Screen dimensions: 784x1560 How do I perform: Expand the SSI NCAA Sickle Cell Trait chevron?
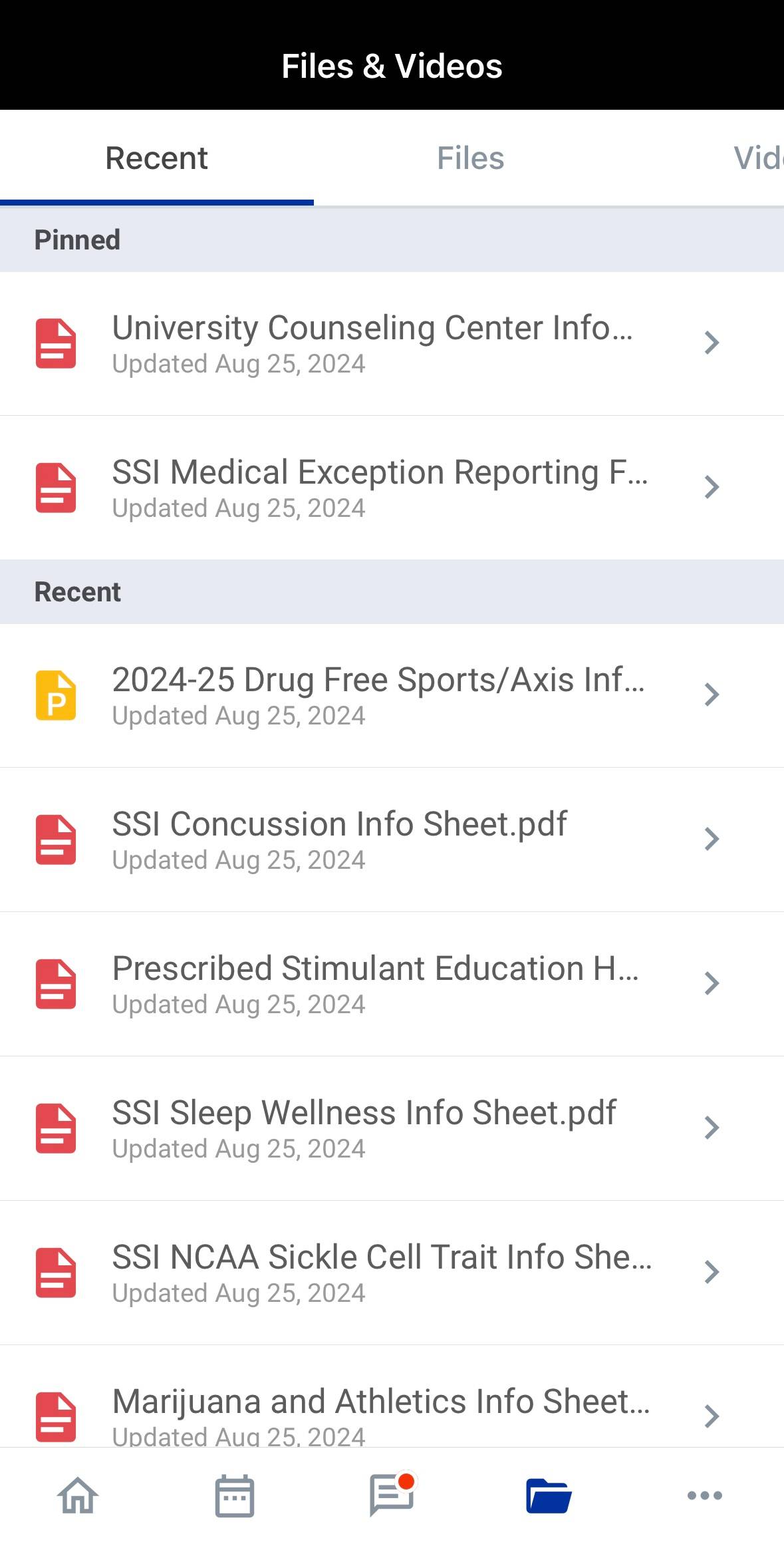pyautogui.click(x=712, y=1272)
